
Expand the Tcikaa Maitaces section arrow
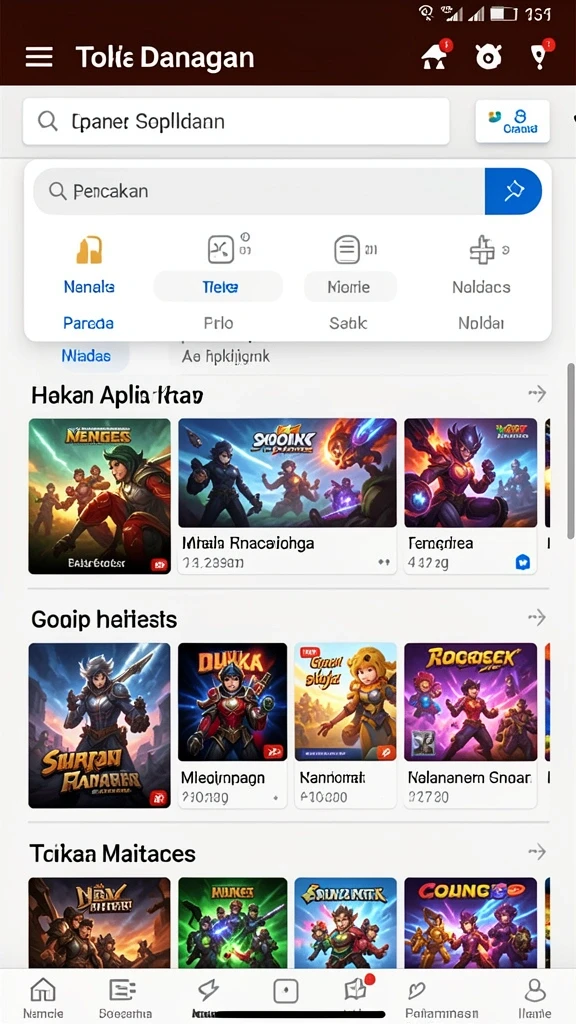[x=537, y=852]
